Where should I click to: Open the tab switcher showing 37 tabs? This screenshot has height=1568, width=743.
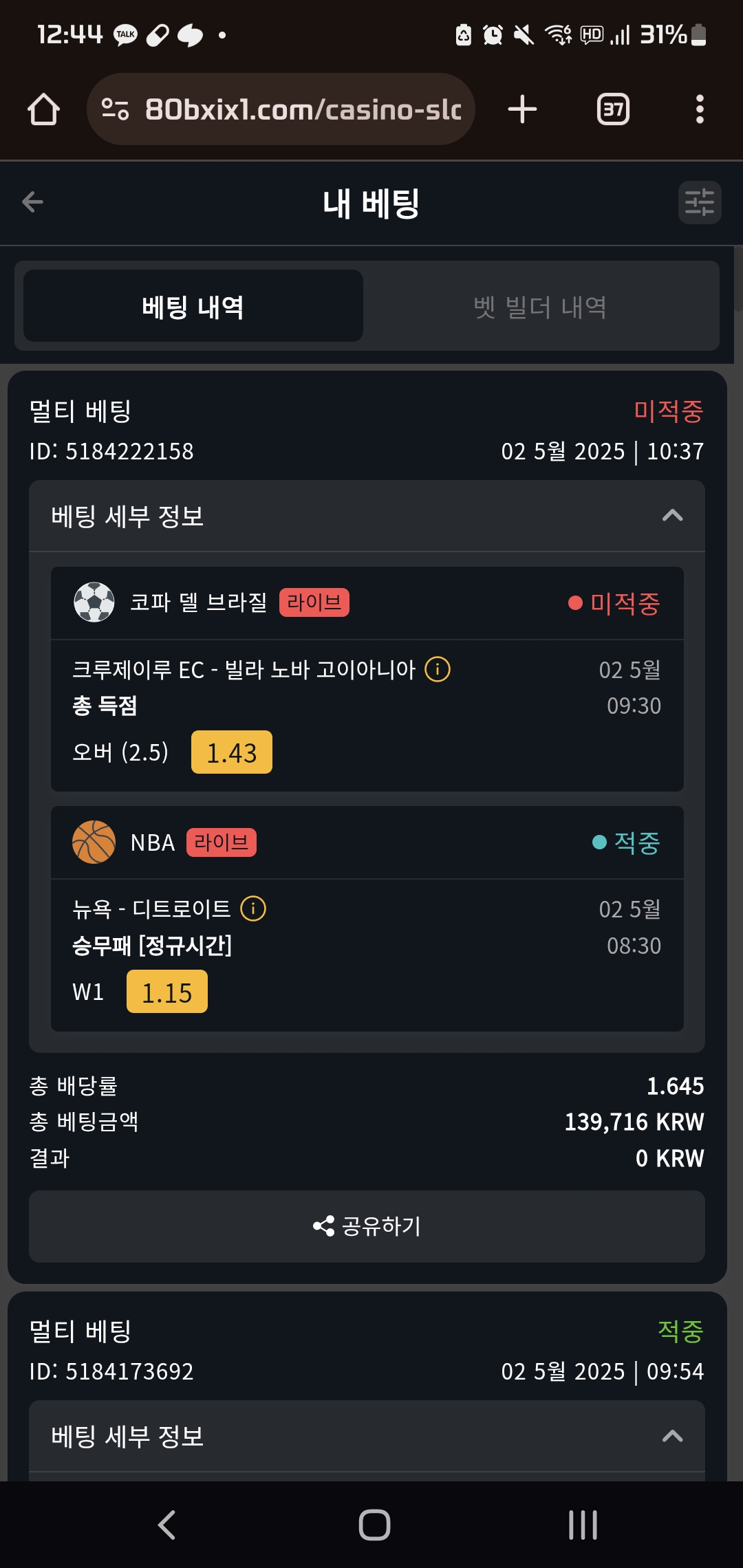click(x=612, y=109)
